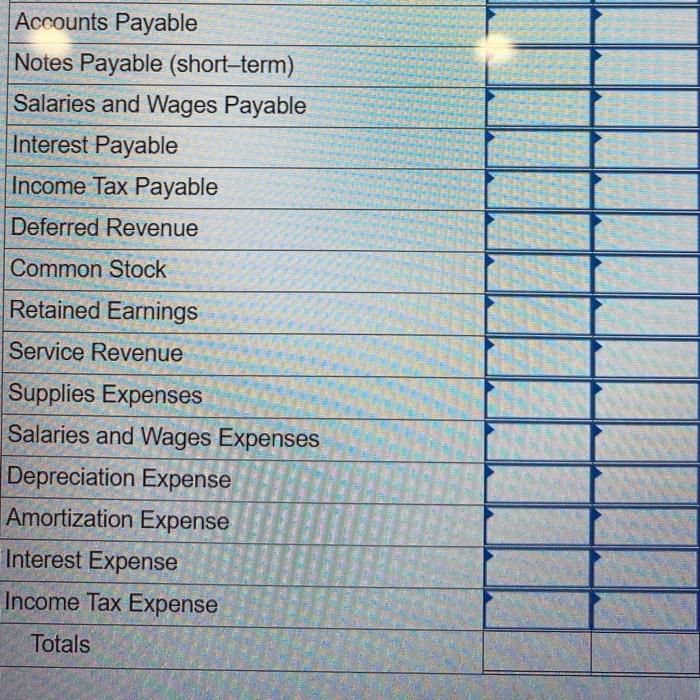Image resolution: width=700 pixels, height=700 pixels.
Task: Select the debit cell for Amortization Expense
Action: [537, 524]
